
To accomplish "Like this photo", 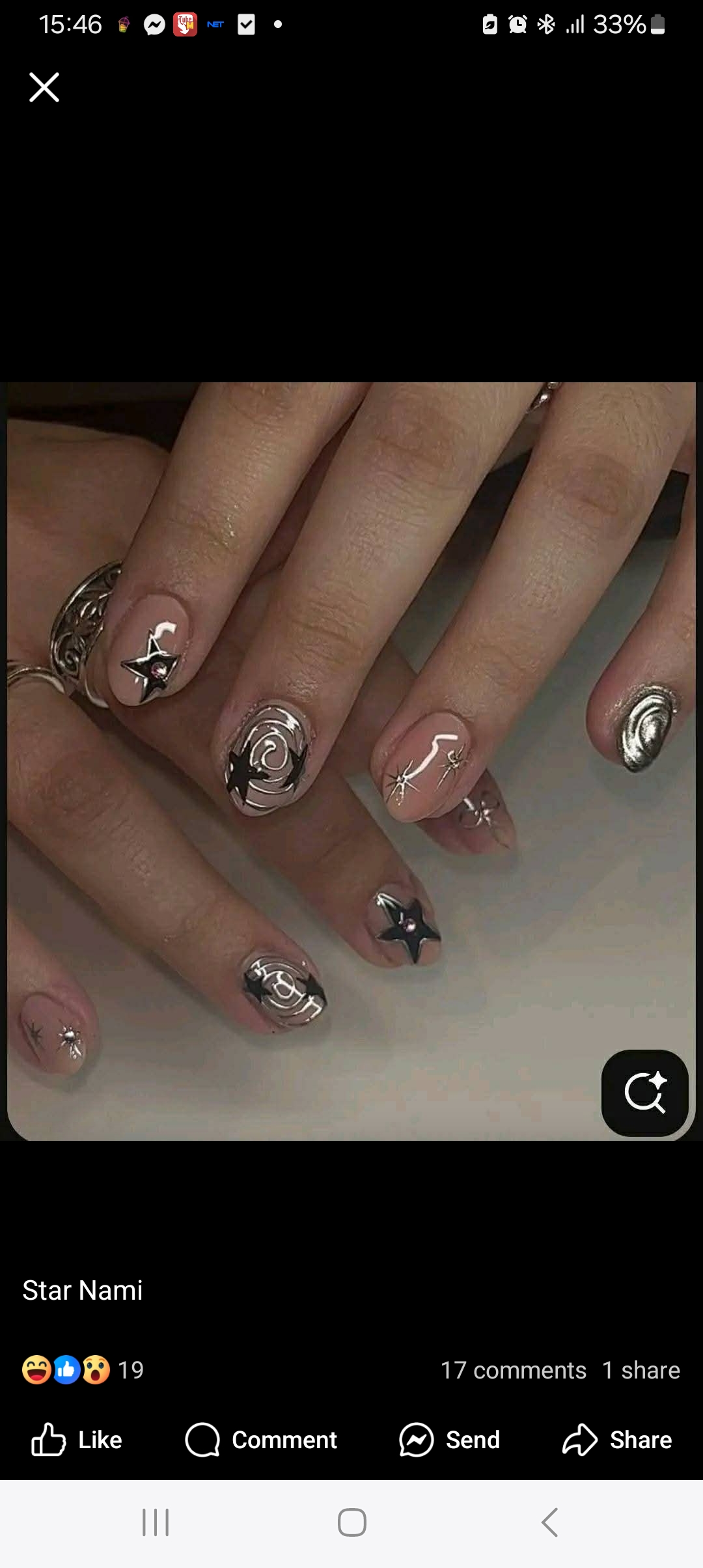I will 77,1440.
